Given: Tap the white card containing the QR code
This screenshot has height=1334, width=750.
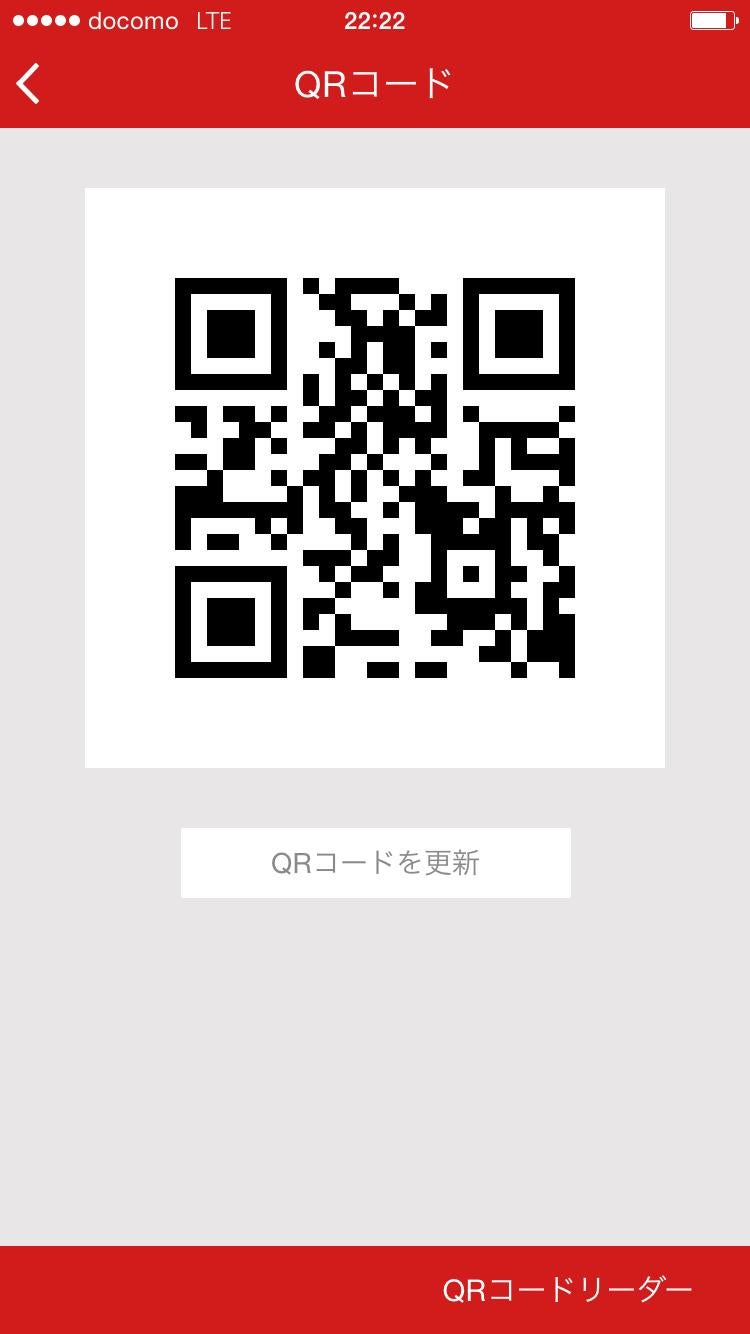Looking at the screenshot, I should tap(375, 476).
